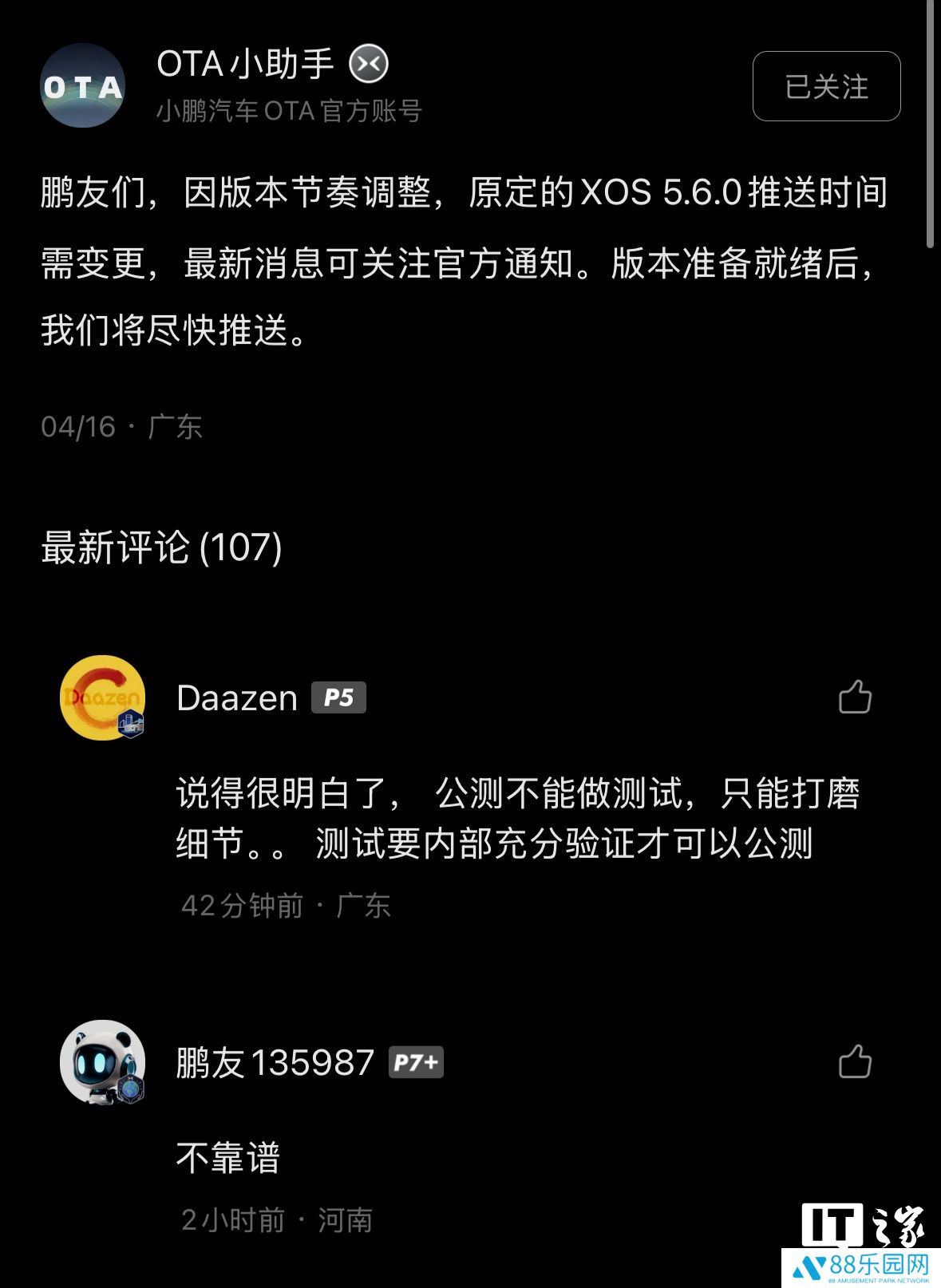Like Daazen's comment with the thumbs-up
Viewport: 941px width, 1288px height.
(x=856, y=696)
